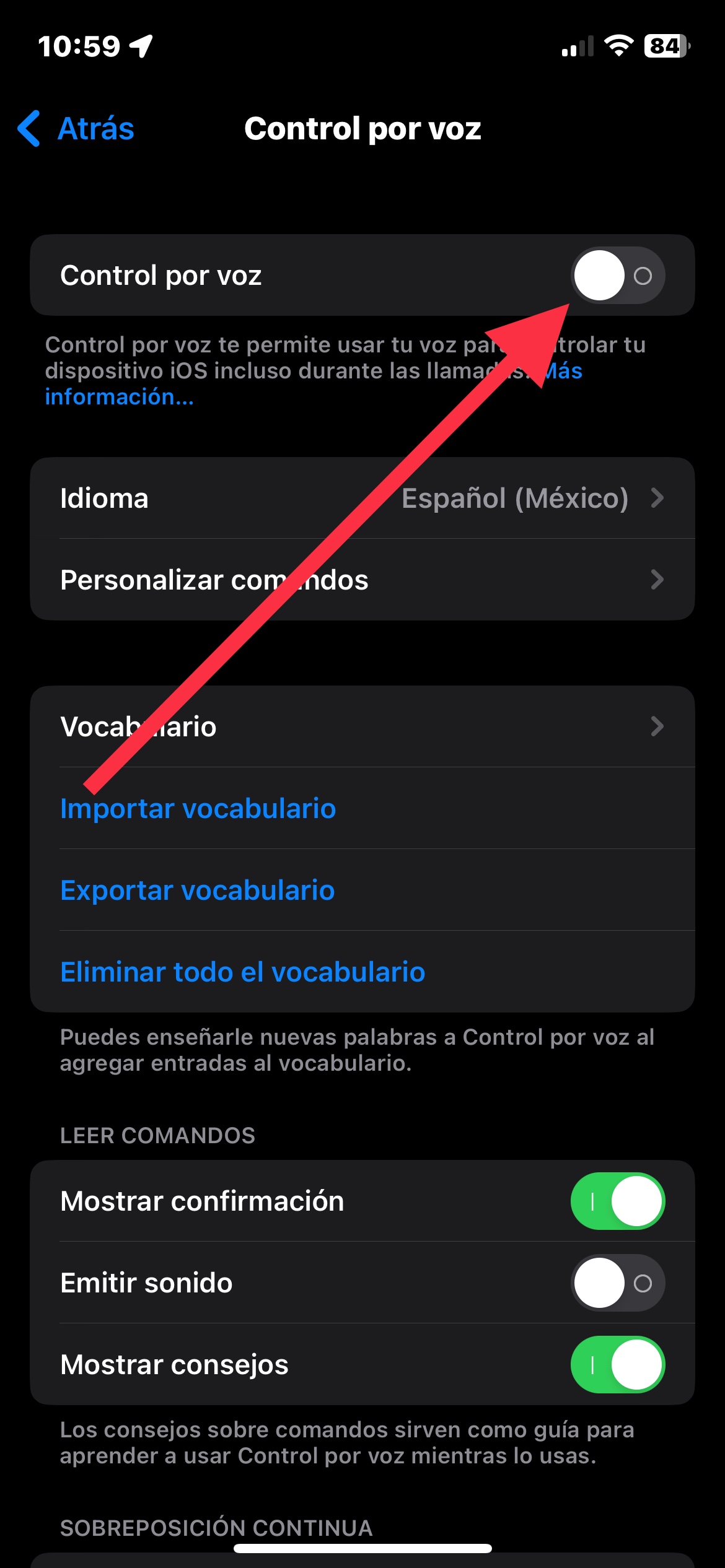Disable the Mostrar consejos switch
Screen dimensions: 725x1568
click(x=617, y=1365)
